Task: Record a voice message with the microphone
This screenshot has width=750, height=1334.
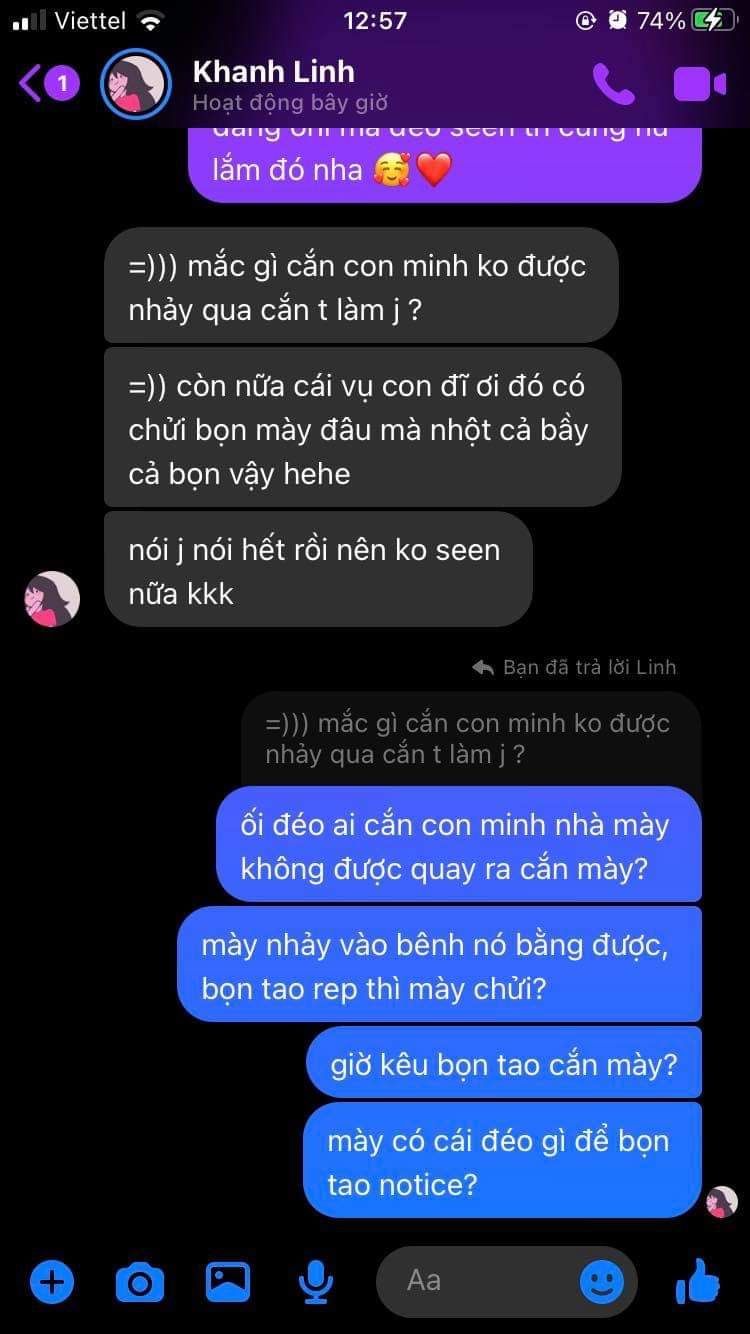Action: click(316, 1281)
